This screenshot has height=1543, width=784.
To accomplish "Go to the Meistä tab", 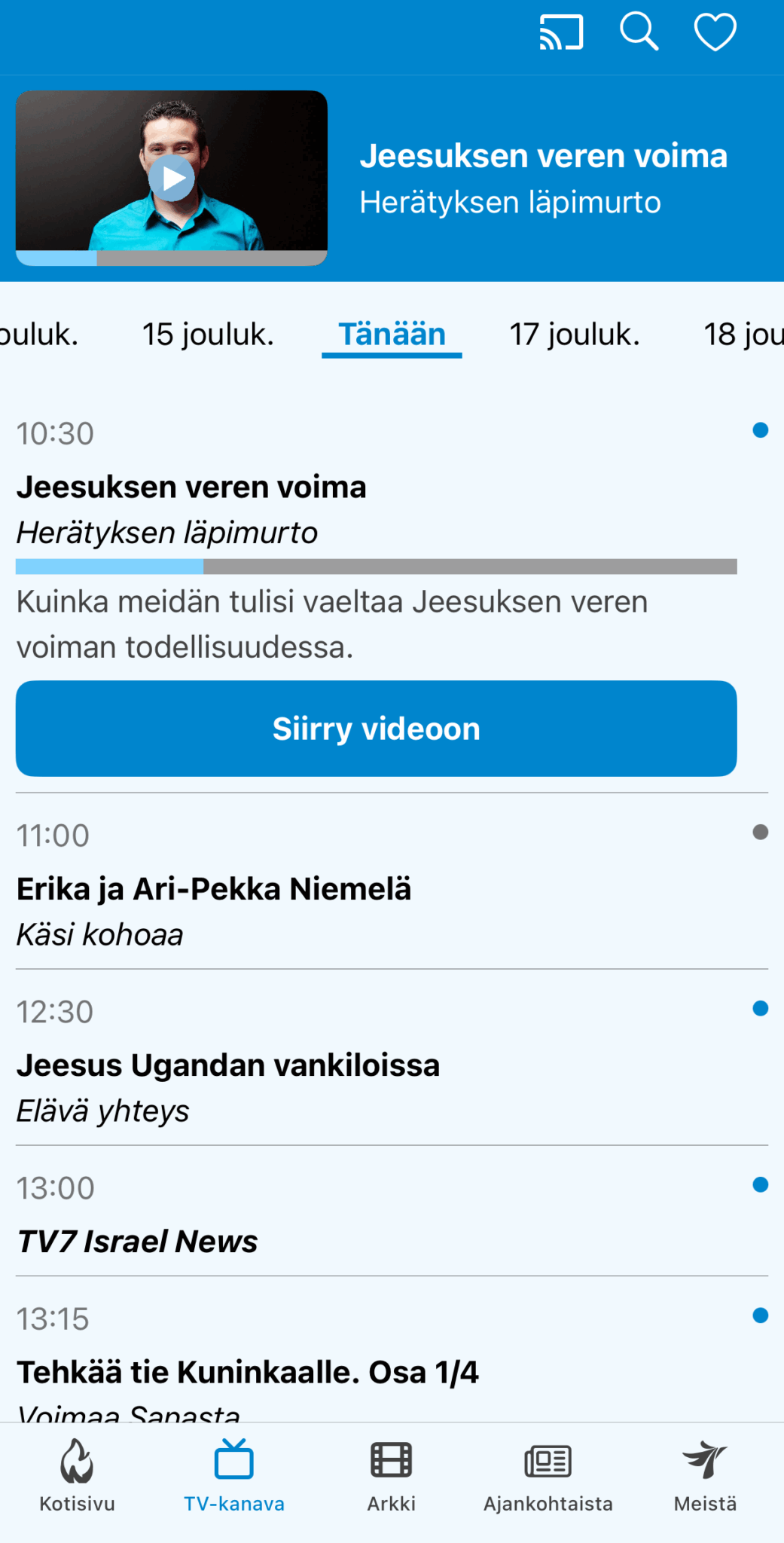I will click(x=705, y=1475).
